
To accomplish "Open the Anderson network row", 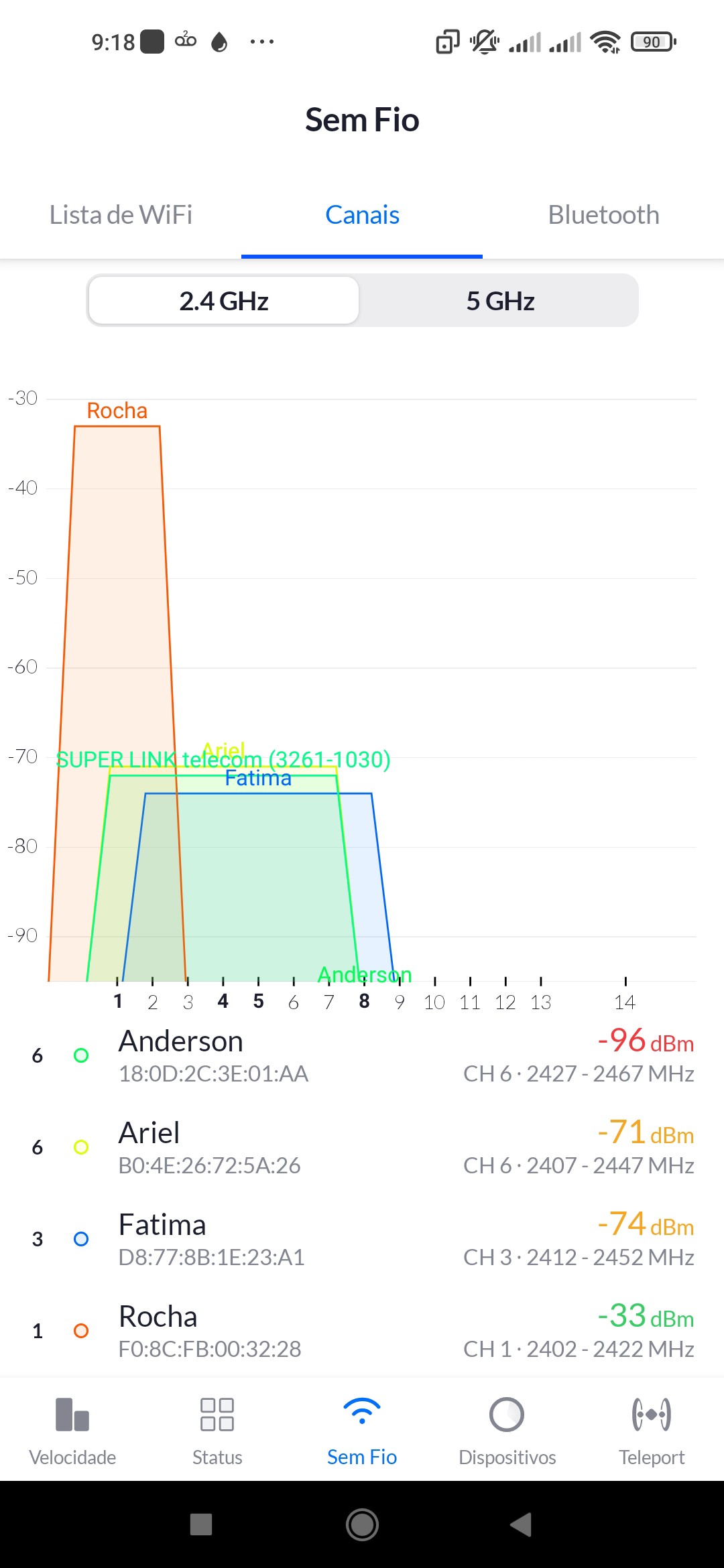I will click(362, 1056).
